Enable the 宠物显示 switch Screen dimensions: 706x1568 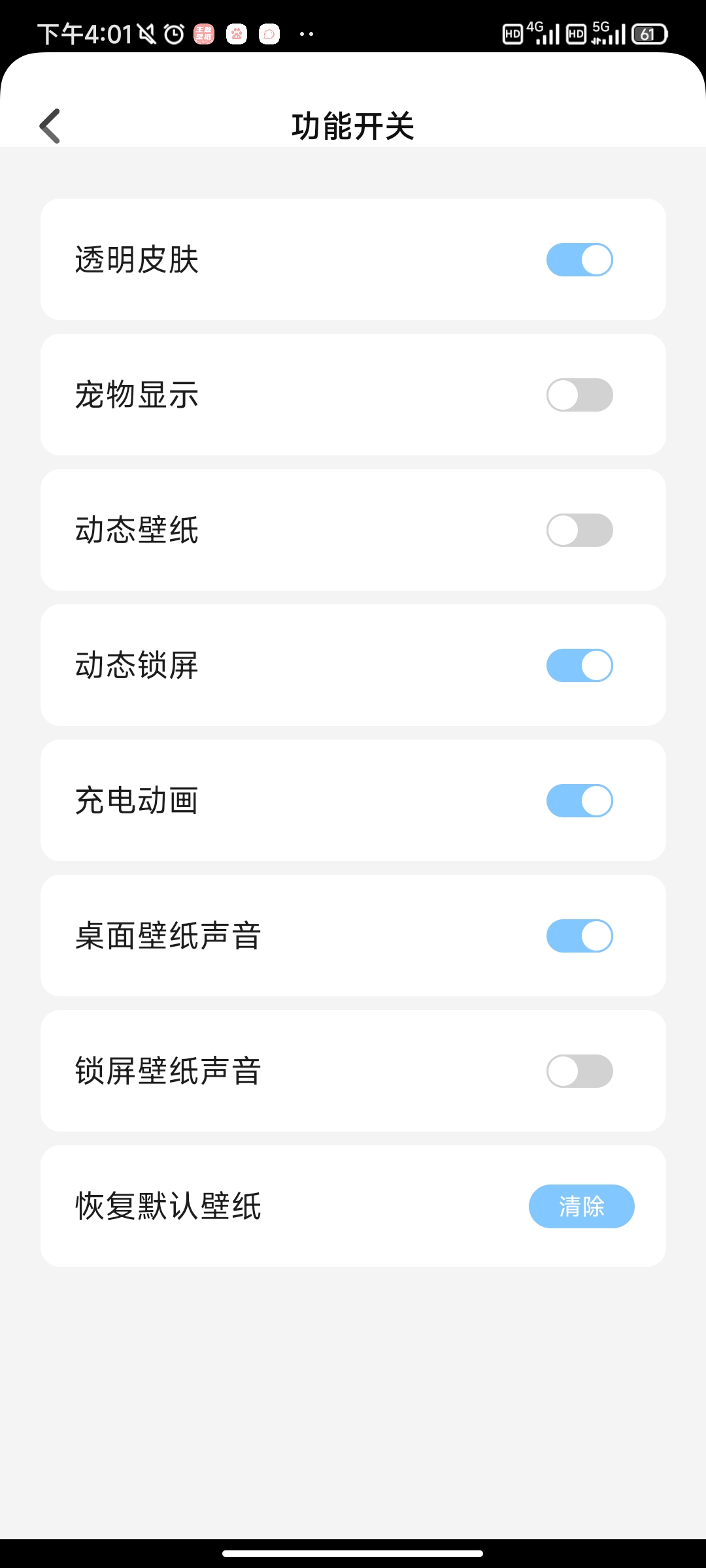click(579, 395)
